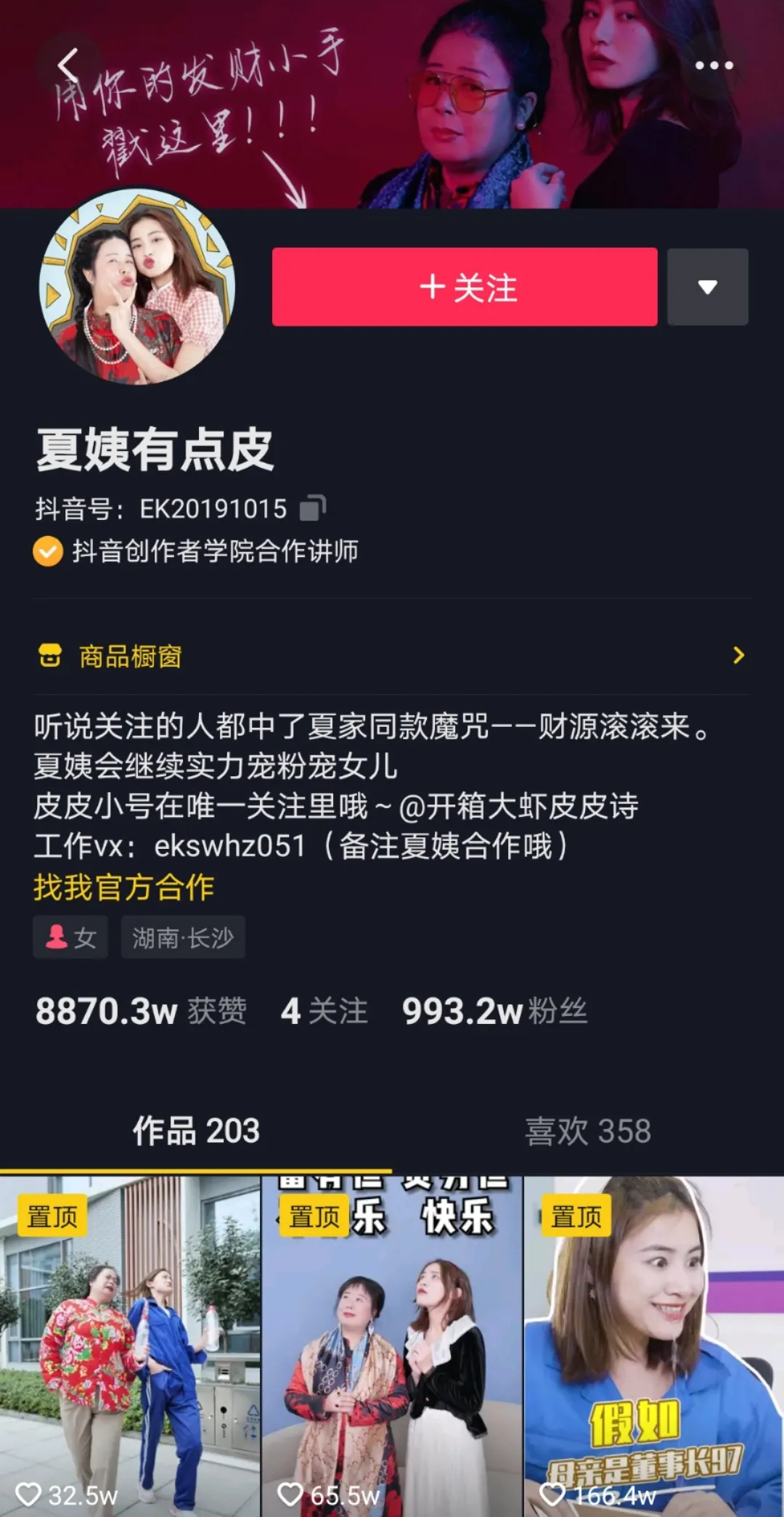View the 4 关注 following list

[324, 1011]
